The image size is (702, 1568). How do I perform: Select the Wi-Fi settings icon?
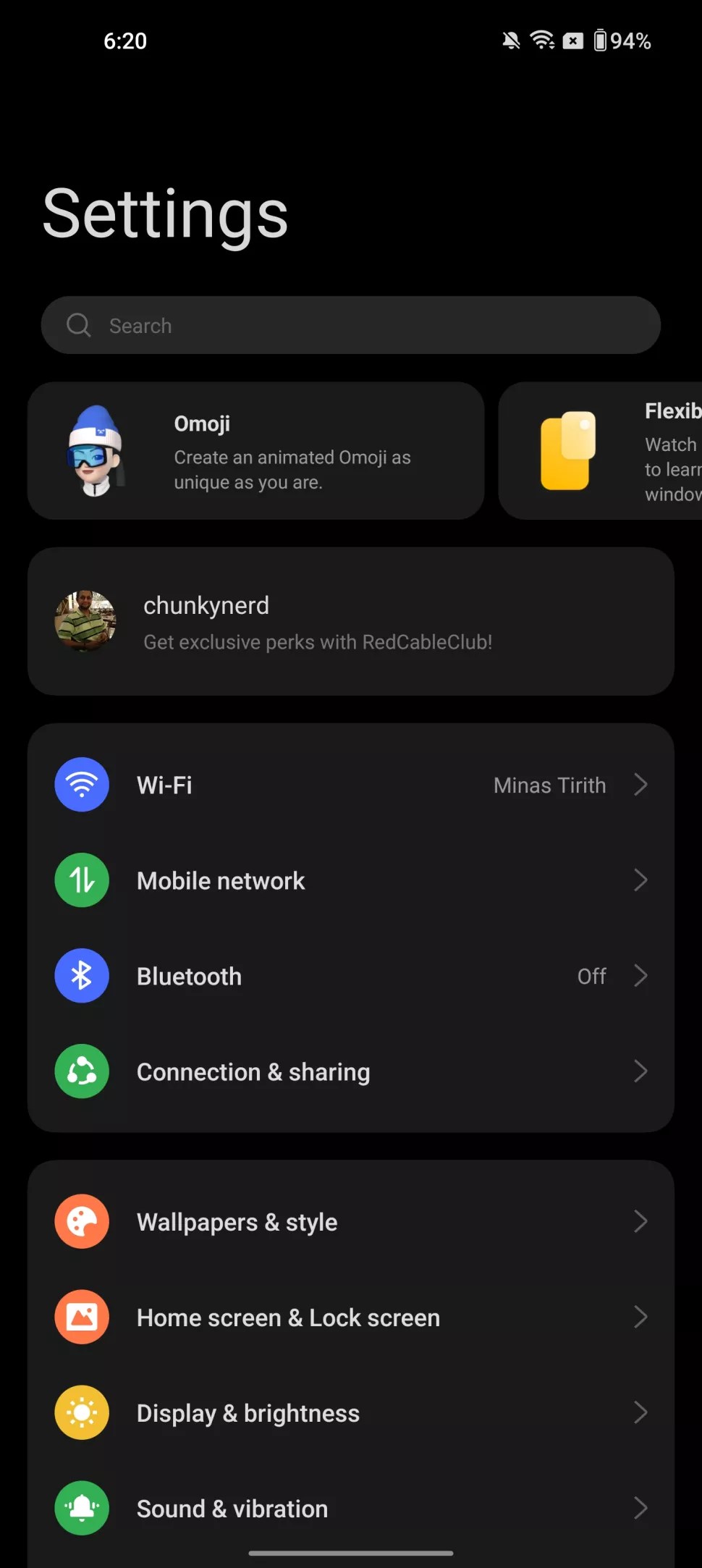point(82,784)
